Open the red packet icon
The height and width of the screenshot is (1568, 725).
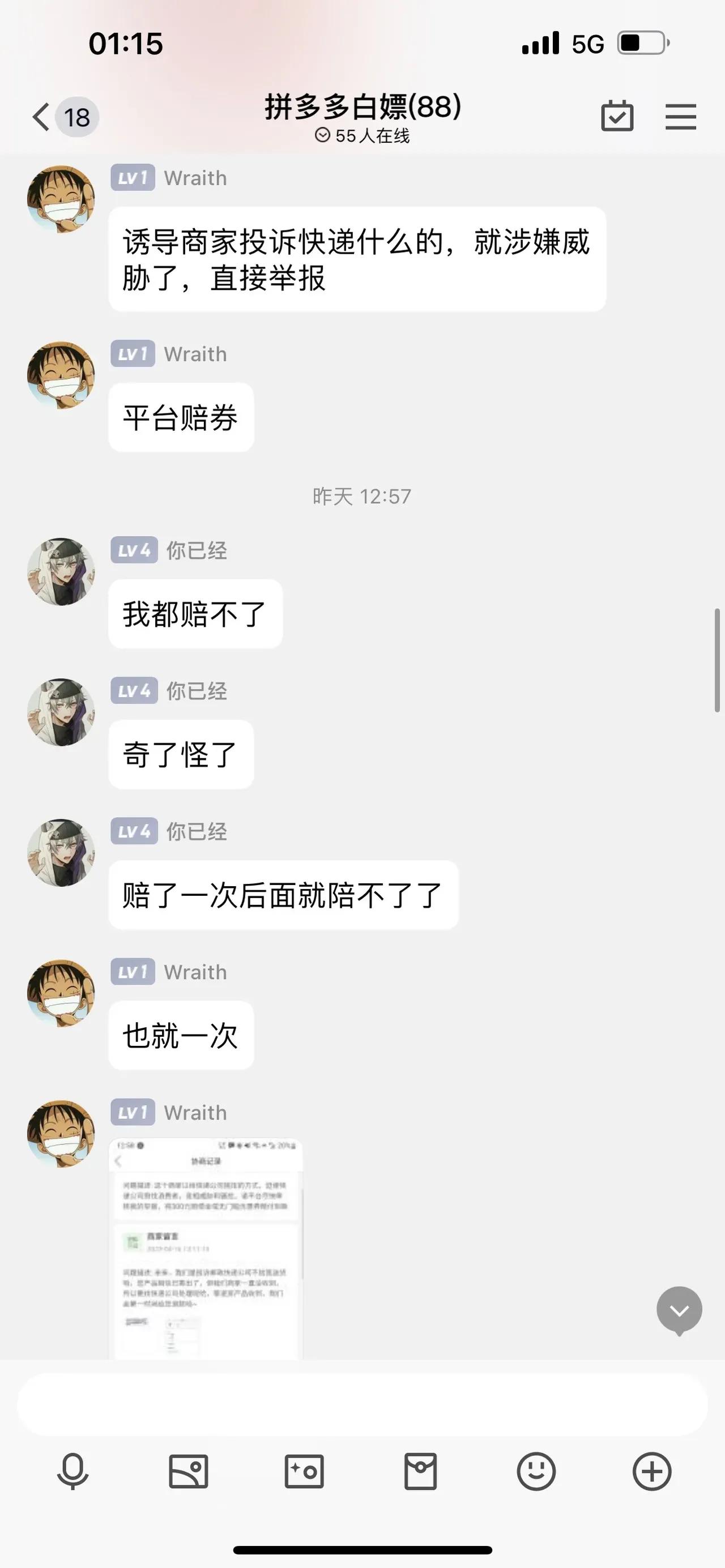pyautogui.click(x=420, y=1471)
